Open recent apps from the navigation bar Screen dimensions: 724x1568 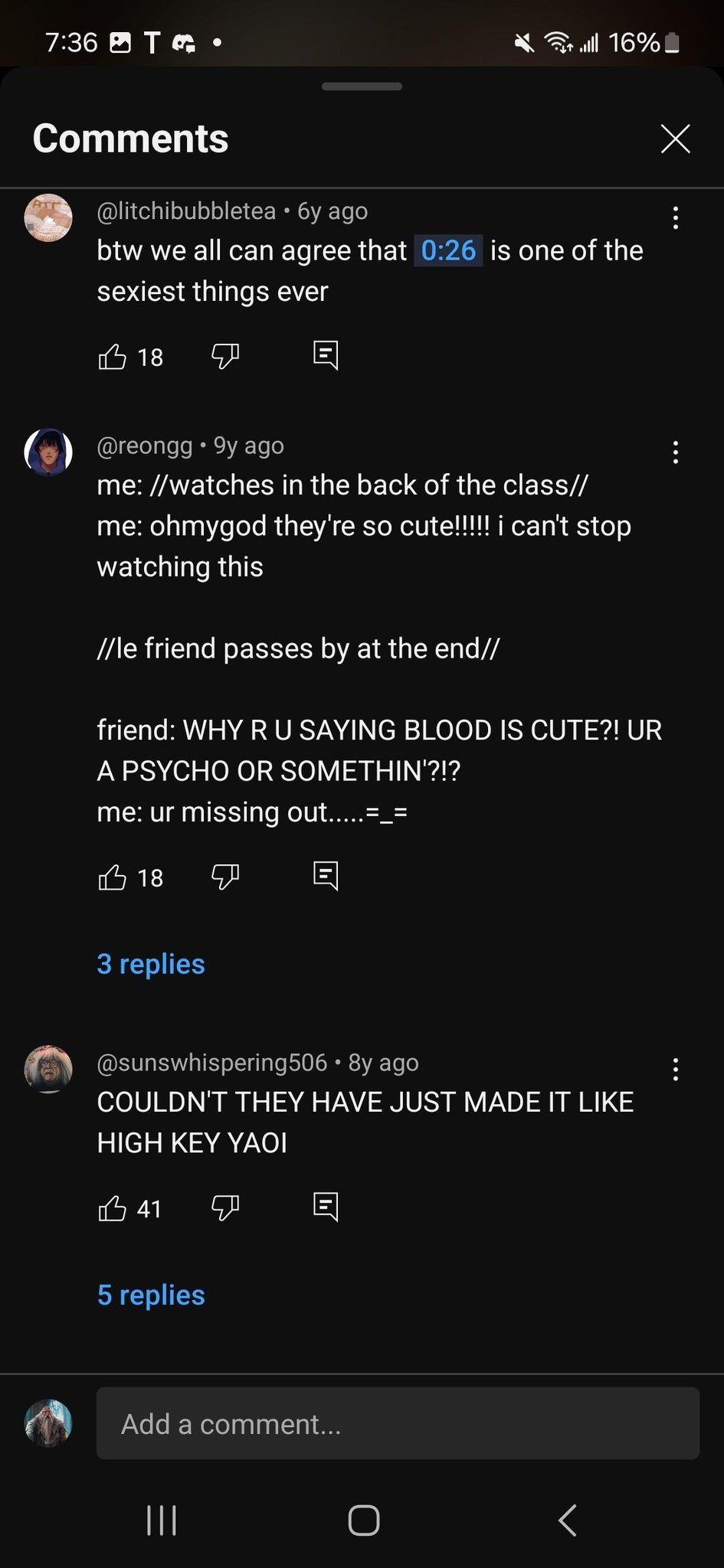[x=162, y=1521]
